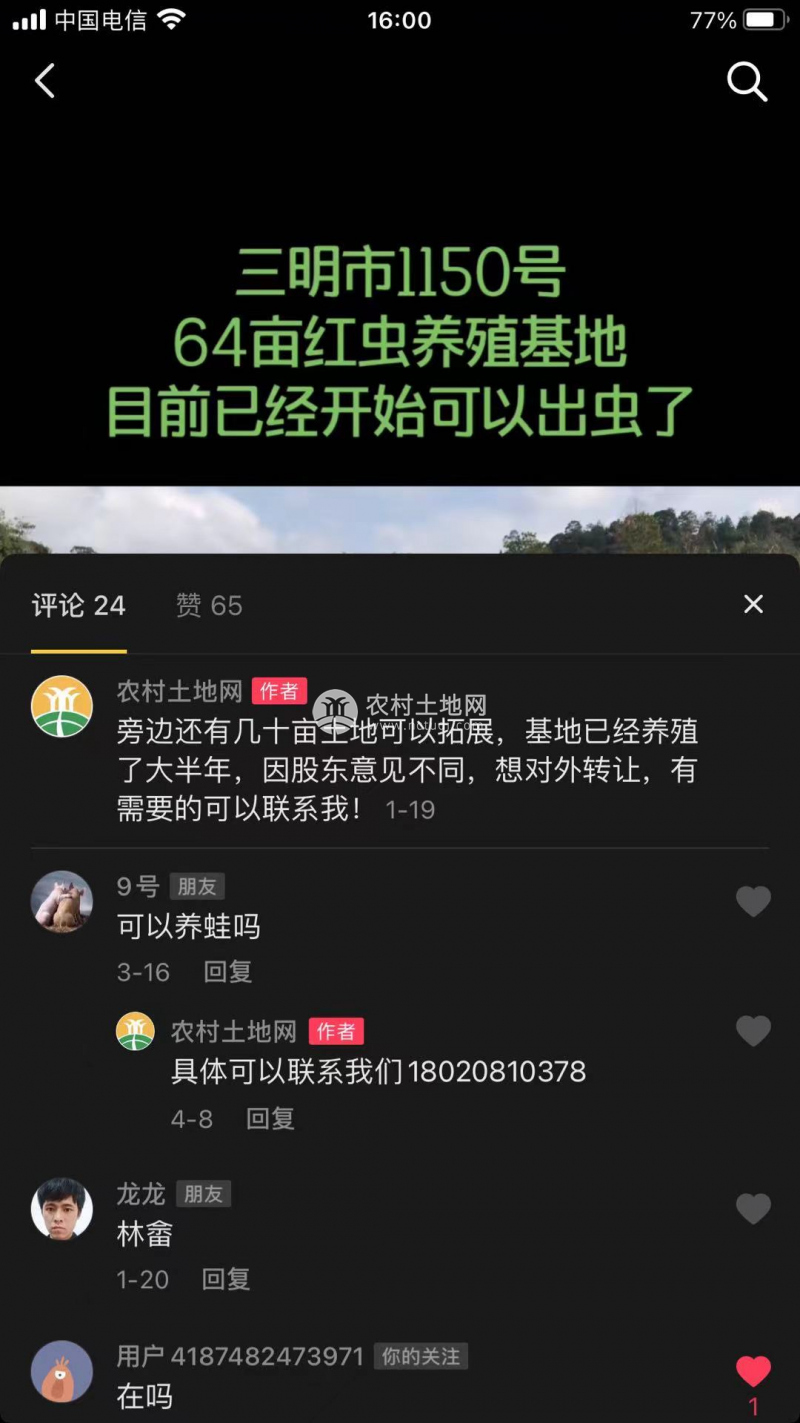Image resolution: width=800 pixels, height=1423 pixels.
Task: Open 用户 4187482473971's avatar
Action: pos(62,1371)
